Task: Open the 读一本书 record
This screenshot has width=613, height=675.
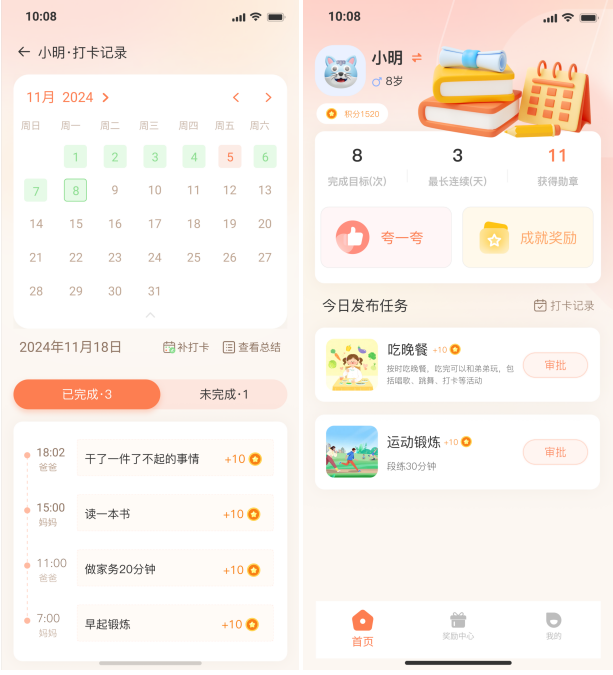Action: tap(174, 514)
